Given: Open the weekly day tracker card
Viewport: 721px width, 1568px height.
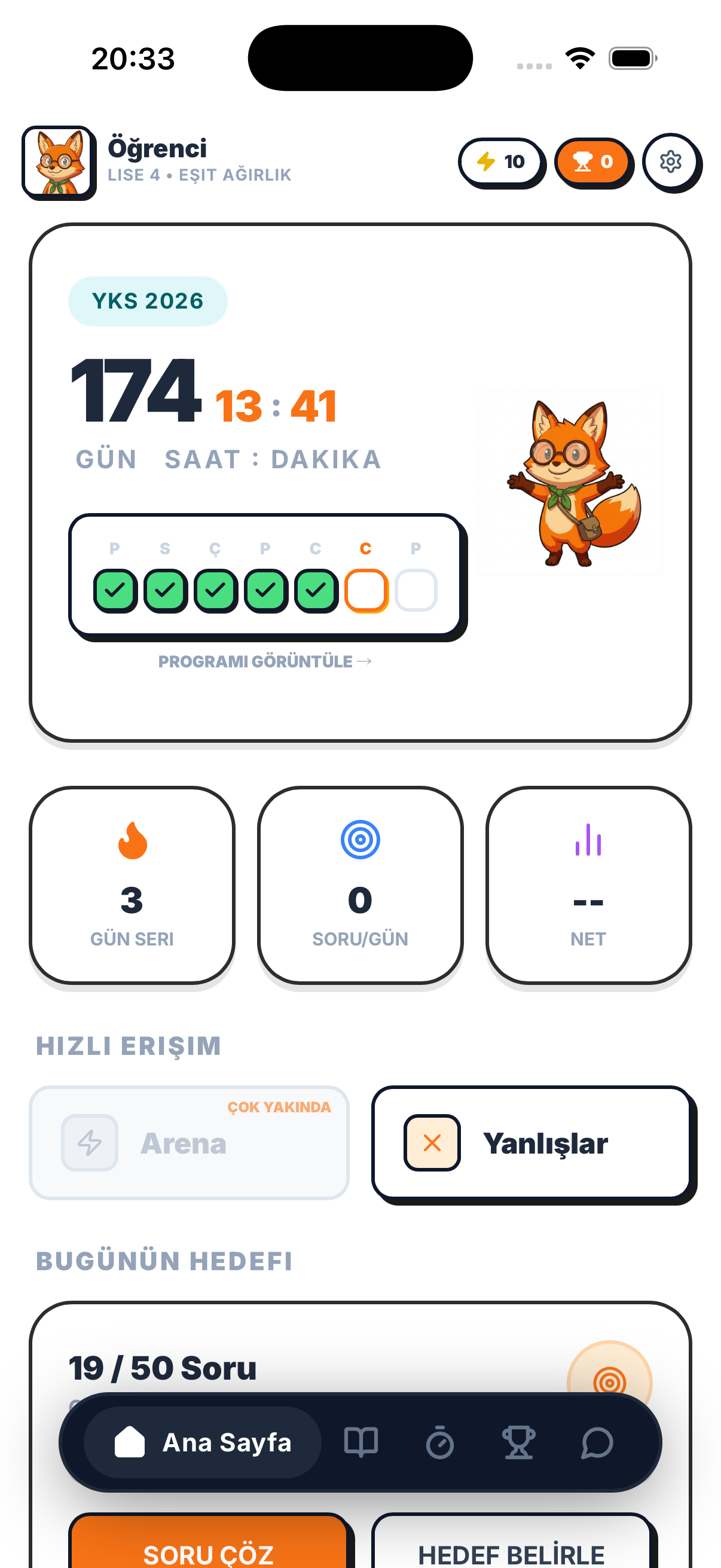Looking at the screenshot, I should pos(265,576).
